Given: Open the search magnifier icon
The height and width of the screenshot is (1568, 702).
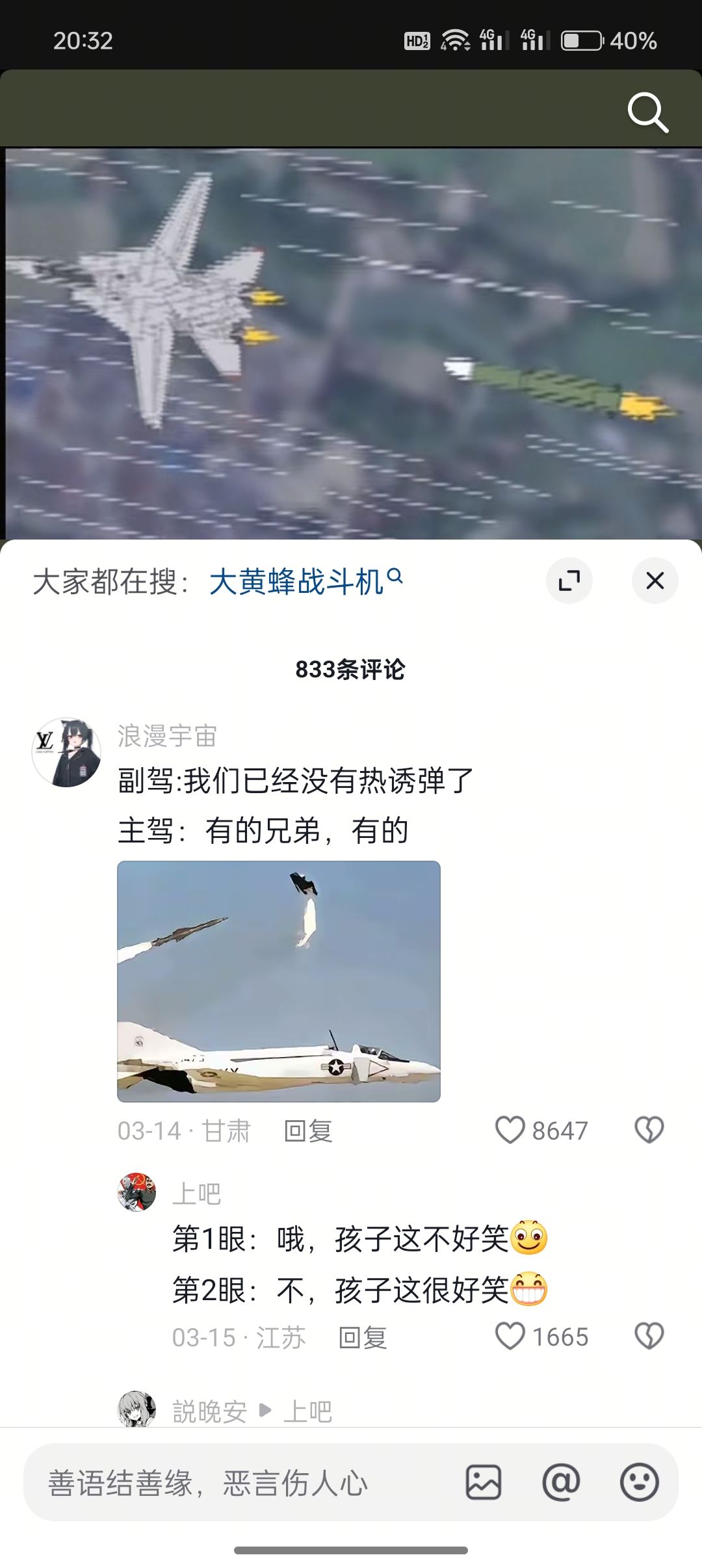Looking at the screenshot, I should click(x=647, y=112).
